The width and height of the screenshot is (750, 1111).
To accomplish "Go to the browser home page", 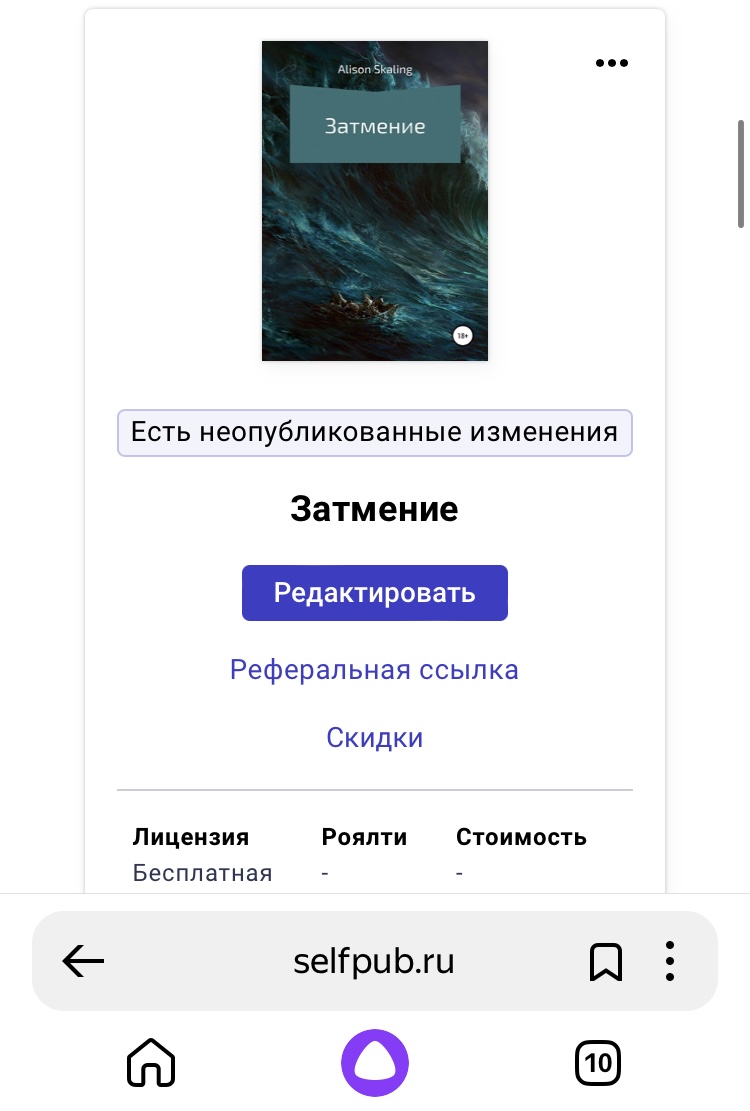I will click(151, 1062).
